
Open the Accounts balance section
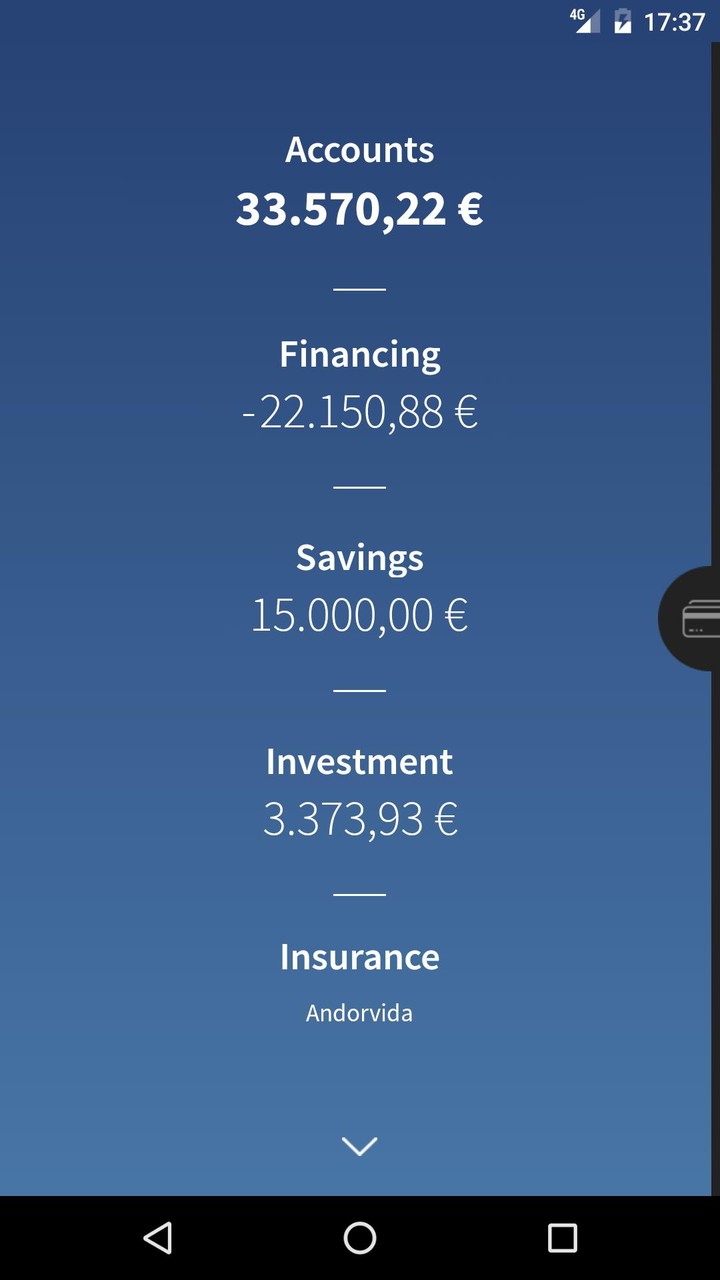point(360,182)
